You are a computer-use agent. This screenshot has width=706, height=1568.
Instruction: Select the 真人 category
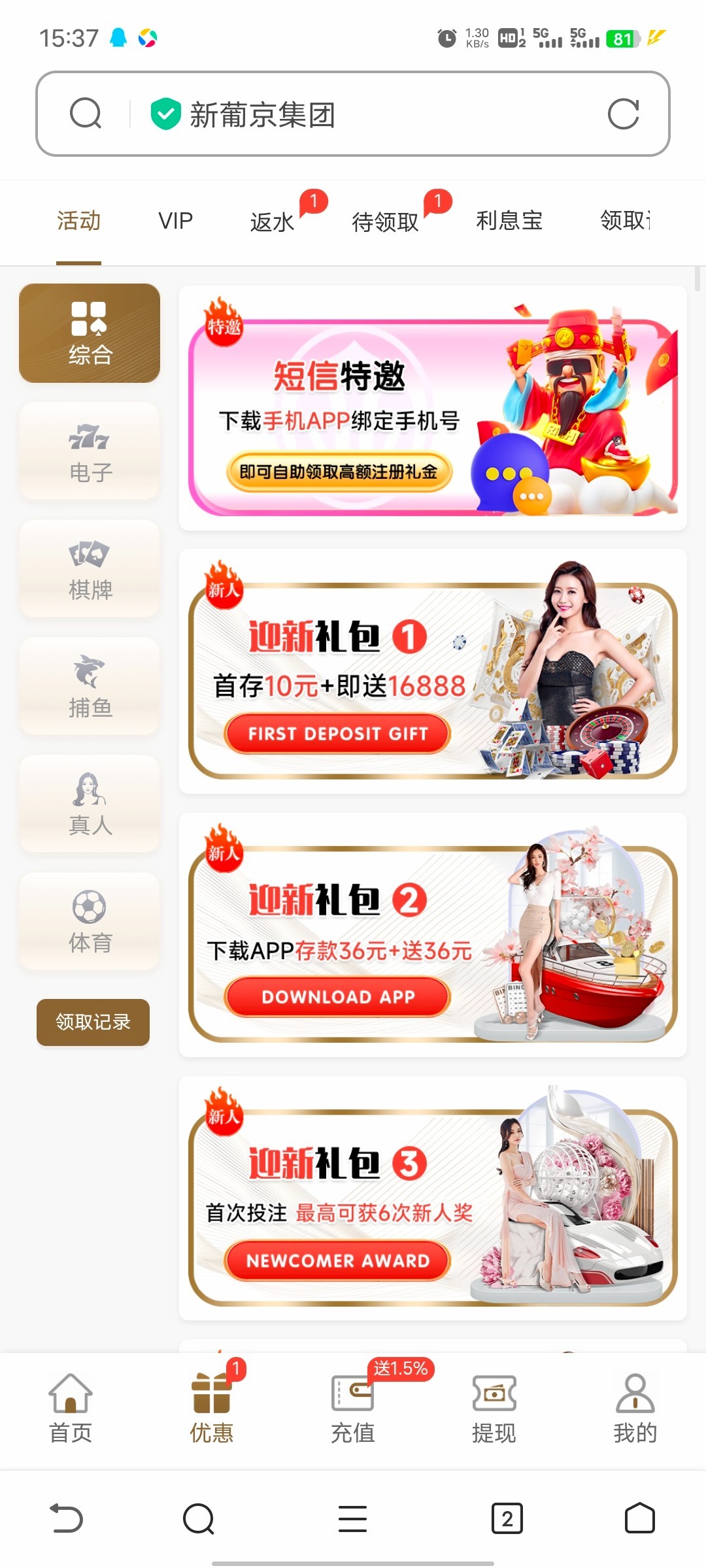[90, 805]
